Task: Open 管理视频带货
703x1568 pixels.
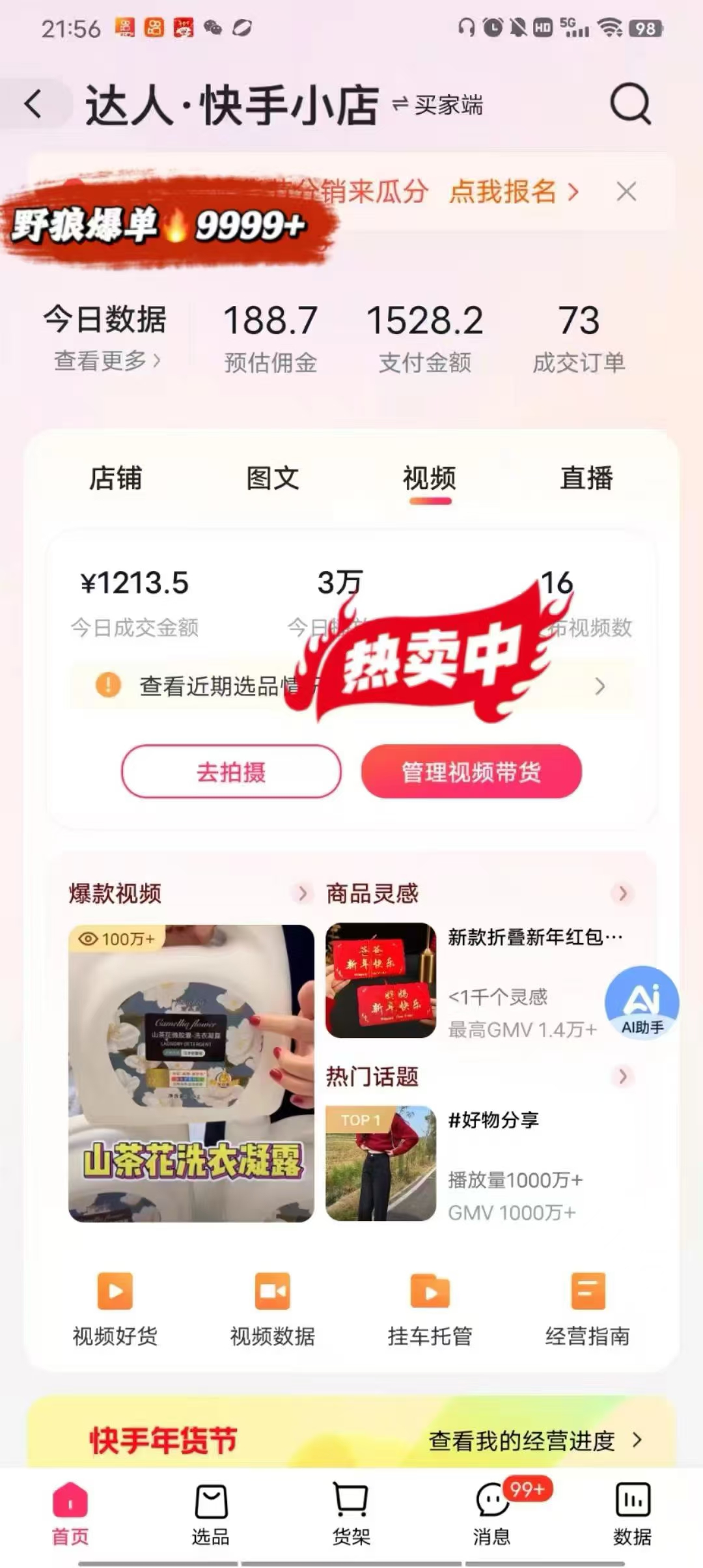Action: point(471,772)
